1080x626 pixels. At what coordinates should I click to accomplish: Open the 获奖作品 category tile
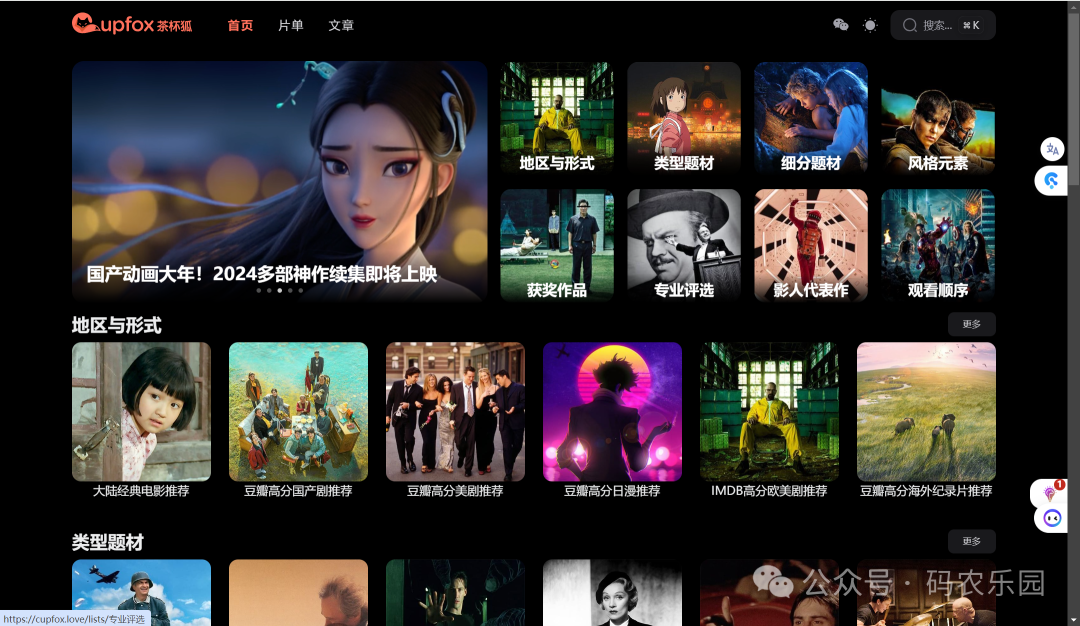(557, 245)
